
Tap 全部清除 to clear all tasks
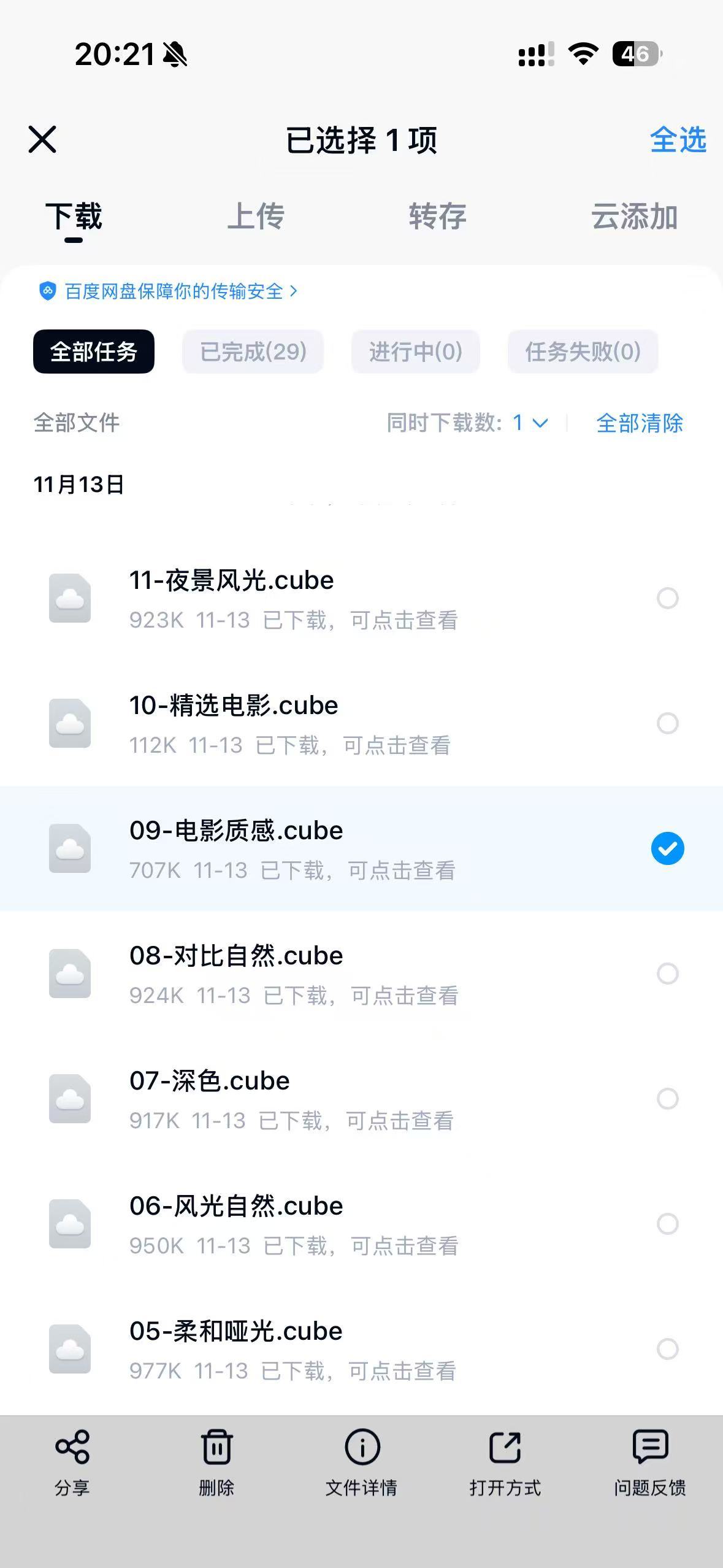[640, 423]
